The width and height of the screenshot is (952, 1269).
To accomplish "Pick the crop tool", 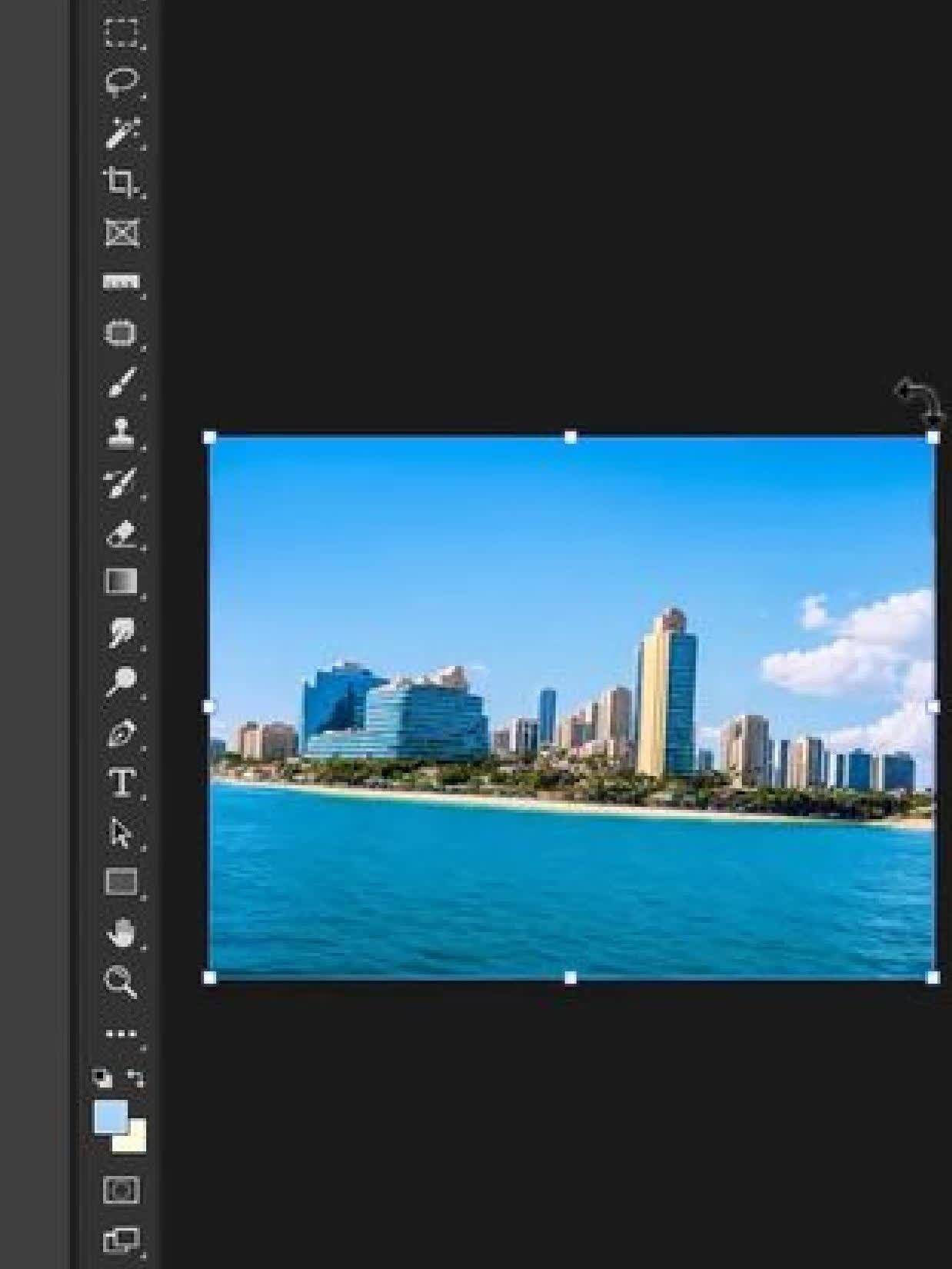I will [x=121, y=182].
